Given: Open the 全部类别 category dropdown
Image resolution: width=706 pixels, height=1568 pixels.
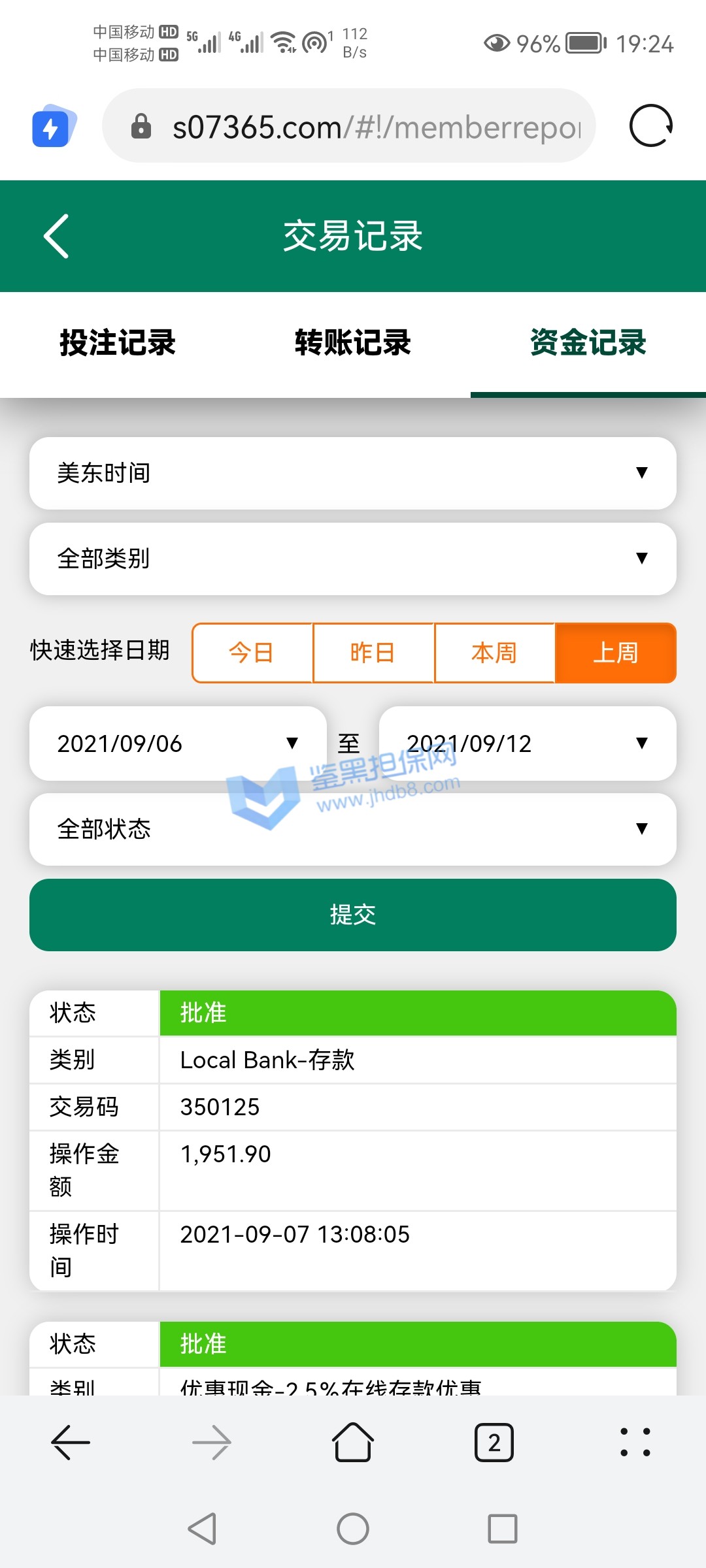Looking at the screenshot, I should 352,559.
